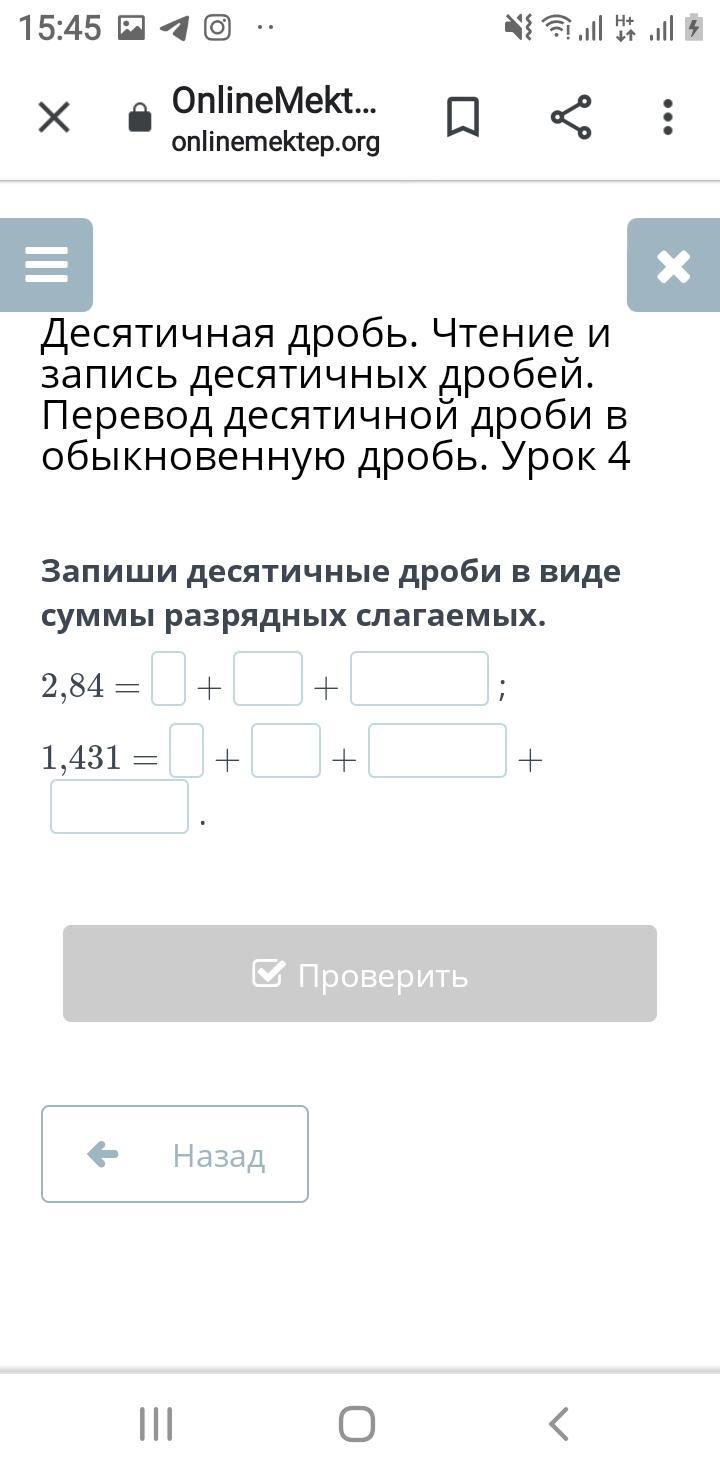The image size is (720, 1480).
Task: Tap the Проверить button
Action: click(x=360, y=974)
